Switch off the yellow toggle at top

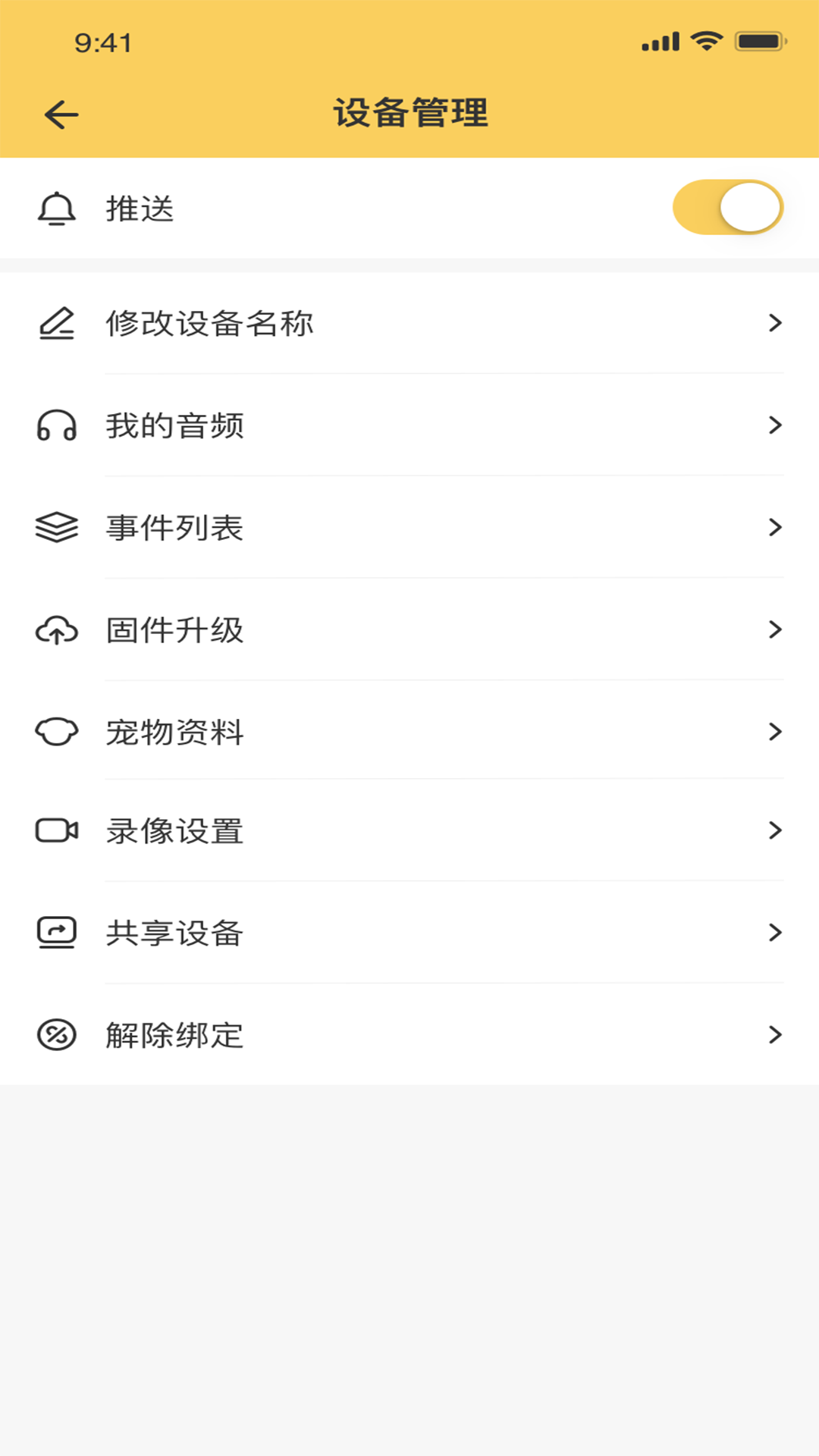[x=728, y=206]
